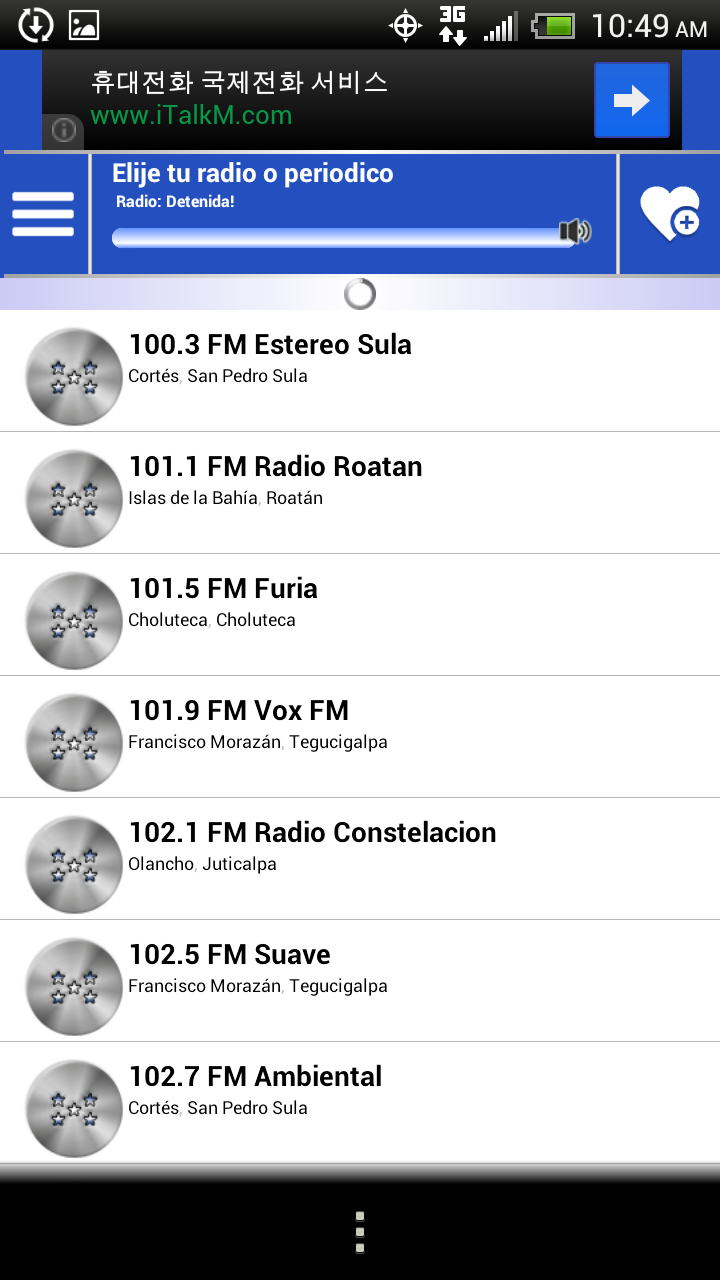Tune in to 101.5 FM Furia

360,615
